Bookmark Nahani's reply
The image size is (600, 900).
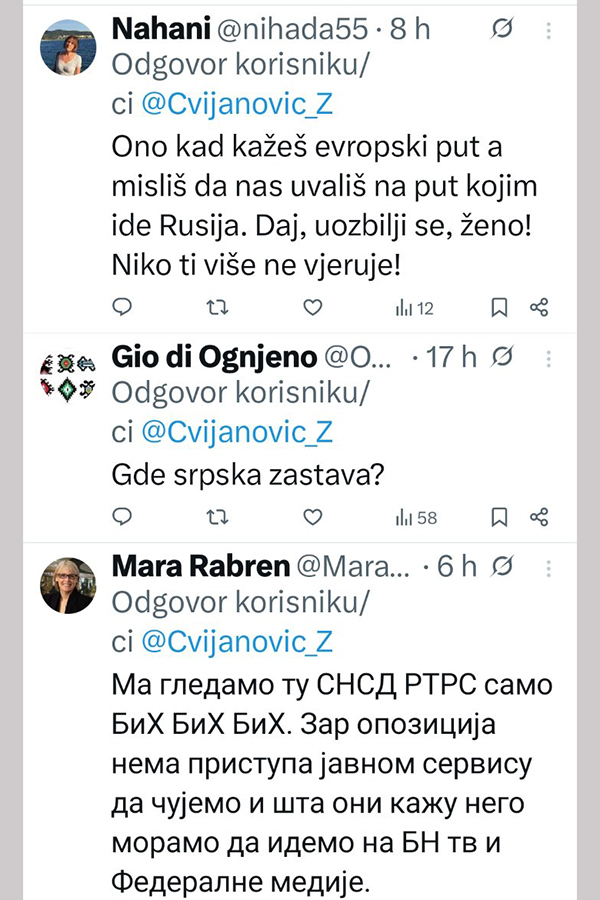[499, 308]
